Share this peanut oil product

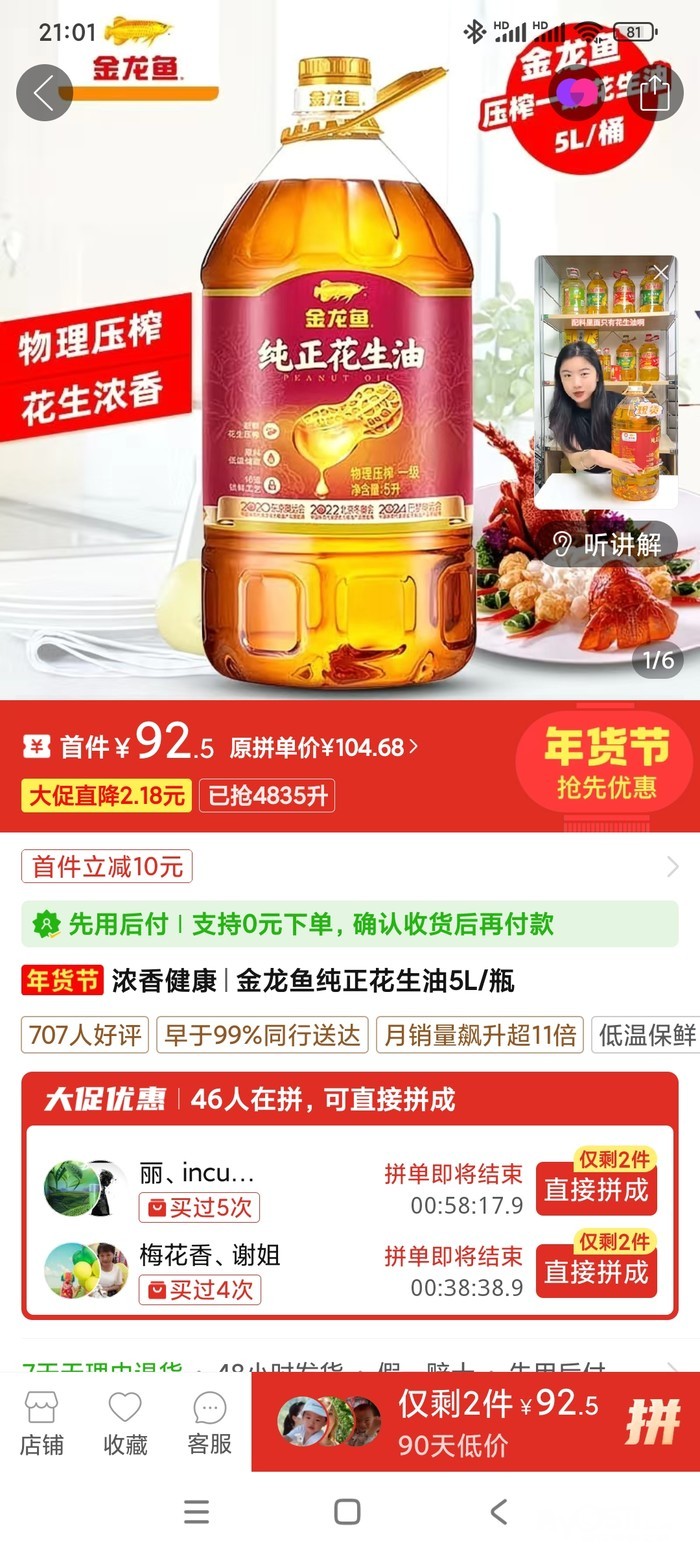653,93
